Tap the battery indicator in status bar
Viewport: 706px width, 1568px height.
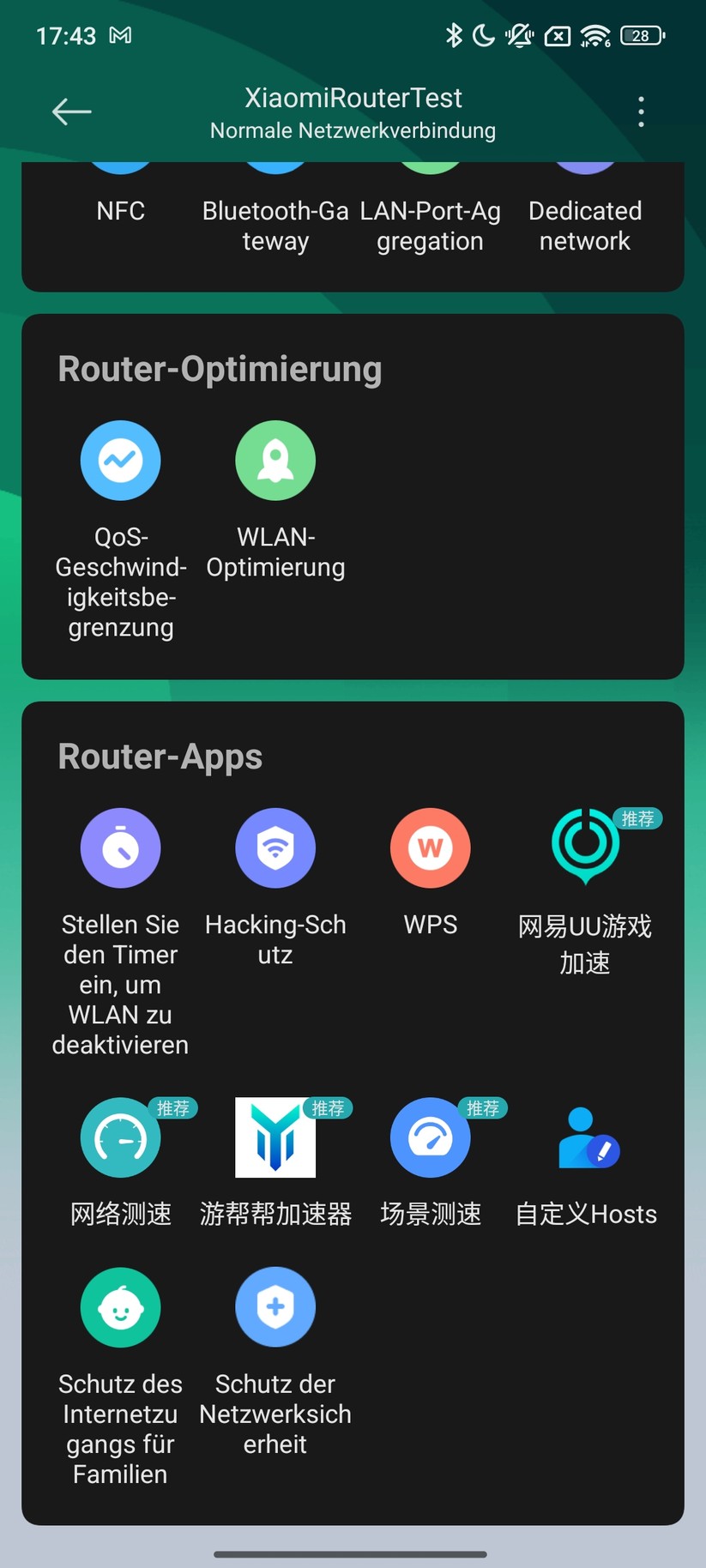point(641,35)
